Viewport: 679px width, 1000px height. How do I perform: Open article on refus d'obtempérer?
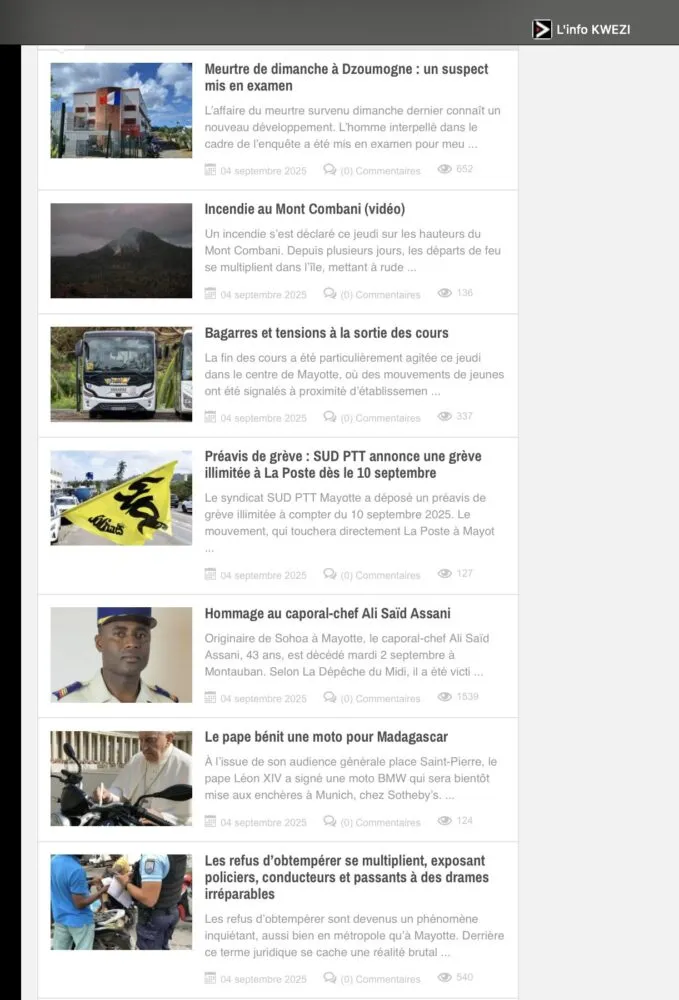click(x=346, y=877)
